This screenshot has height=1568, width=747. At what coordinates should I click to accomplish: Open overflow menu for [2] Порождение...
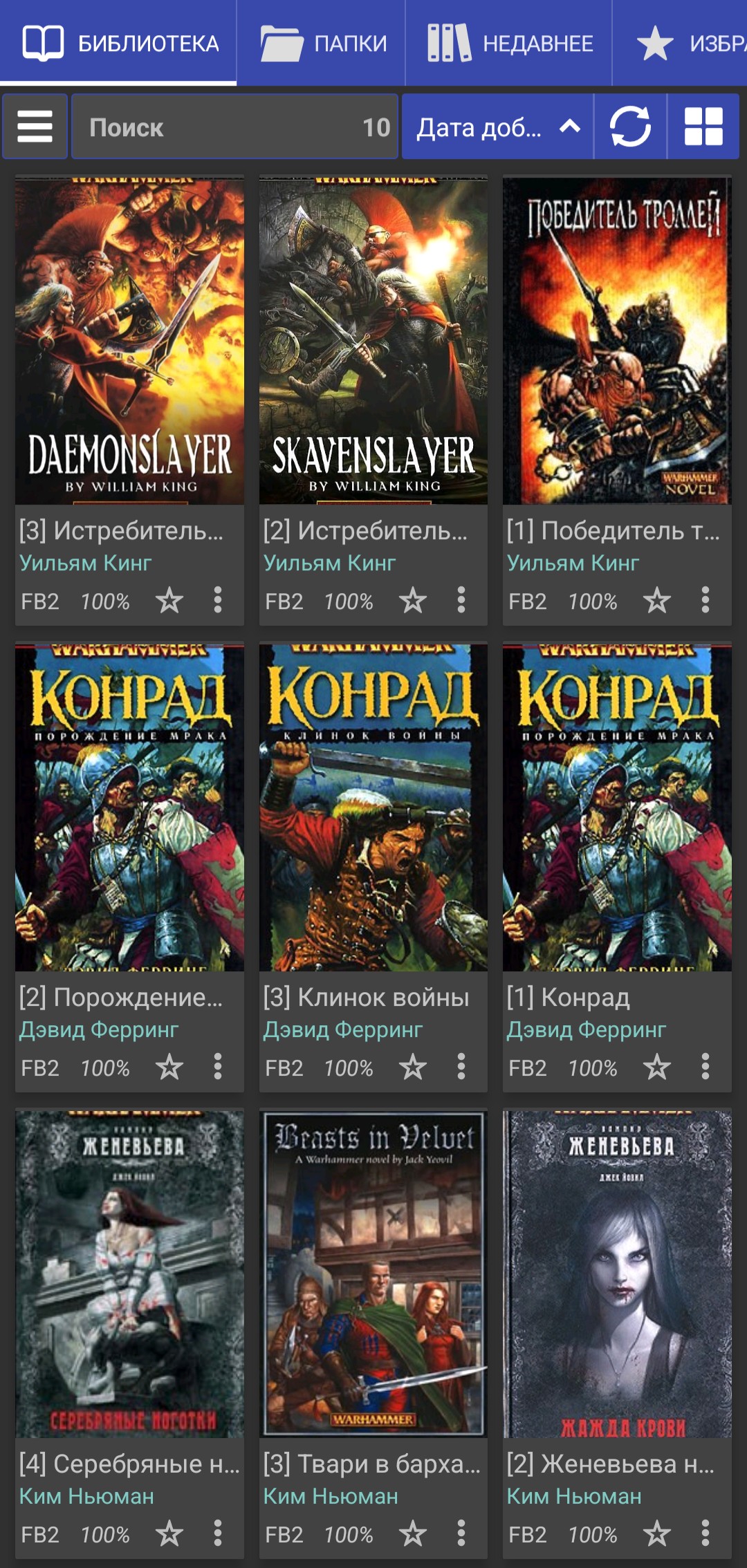pos(218,1067)
